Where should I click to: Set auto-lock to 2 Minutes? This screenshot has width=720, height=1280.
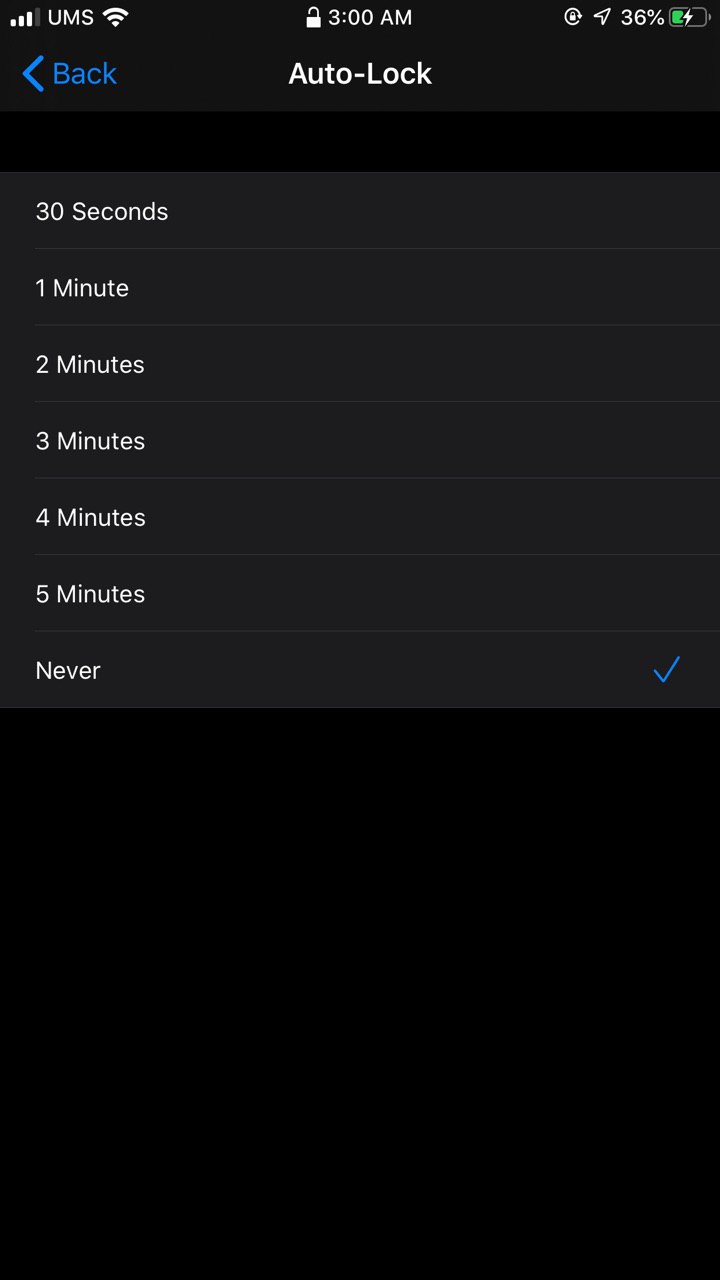(360, 364)
